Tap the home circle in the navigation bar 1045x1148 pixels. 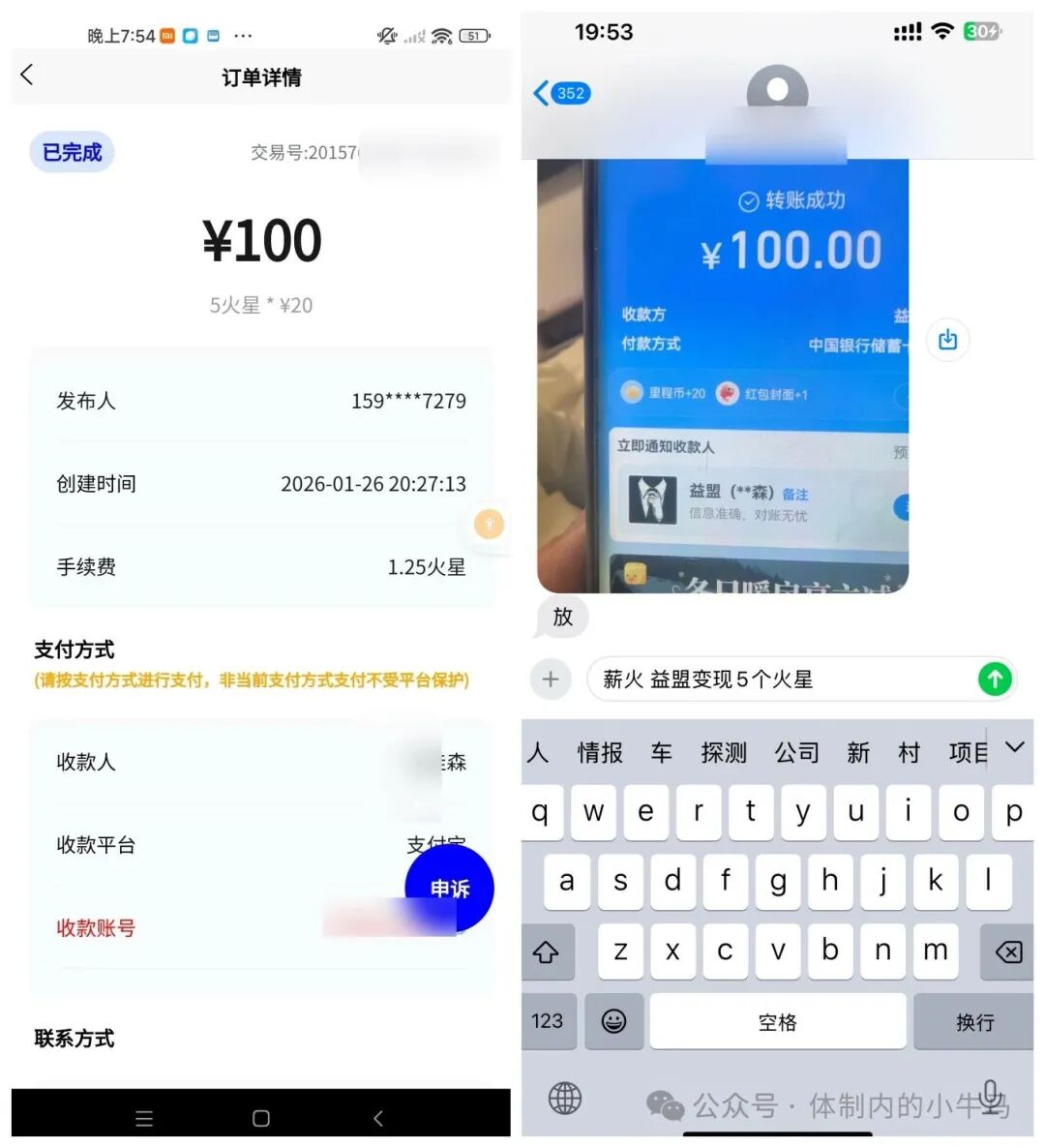coord(259,1118)
